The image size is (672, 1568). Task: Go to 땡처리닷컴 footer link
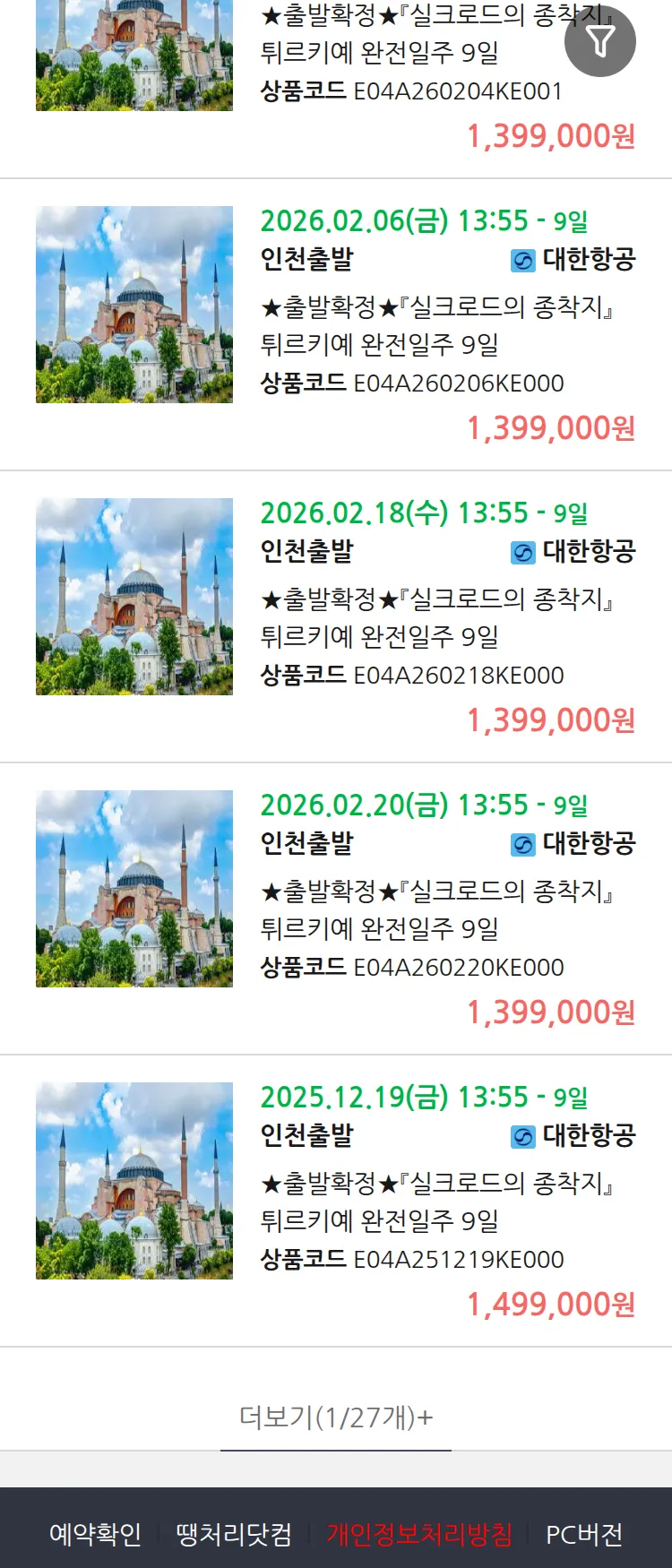point(234,1534)
